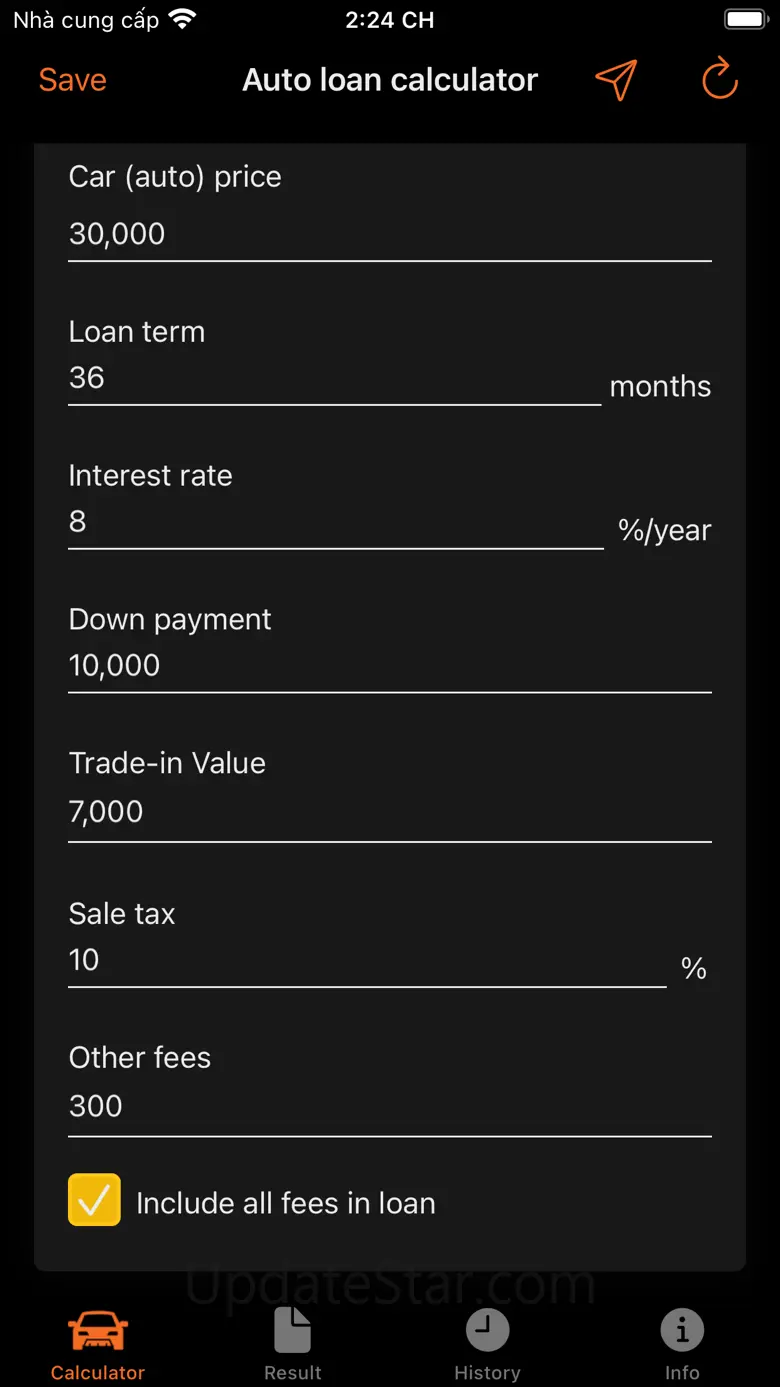Edit the Trade-in Value field

pyautogui.click(x=389, y=812)
